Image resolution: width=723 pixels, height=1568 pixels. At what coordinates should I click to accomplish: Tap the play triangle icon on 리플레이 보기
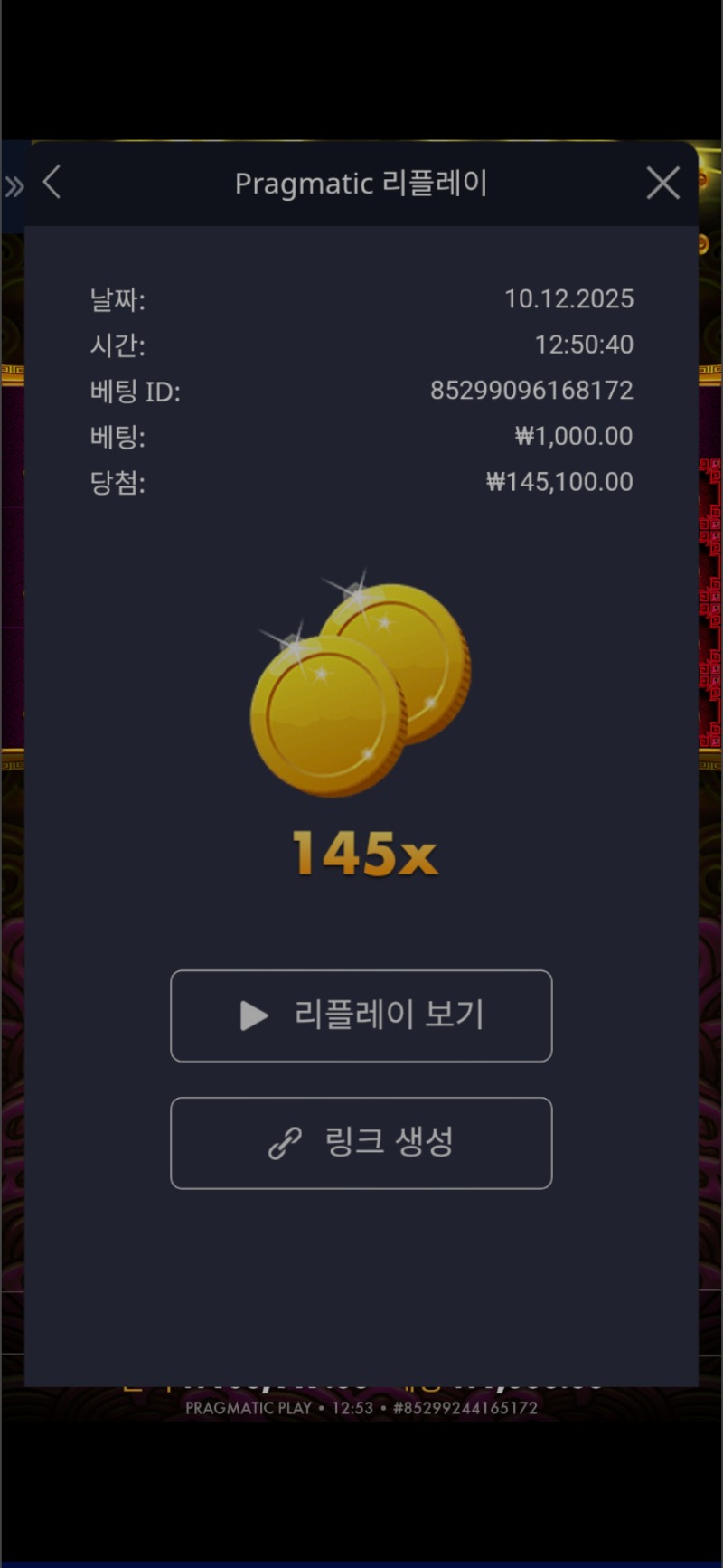coord(252,1015)
